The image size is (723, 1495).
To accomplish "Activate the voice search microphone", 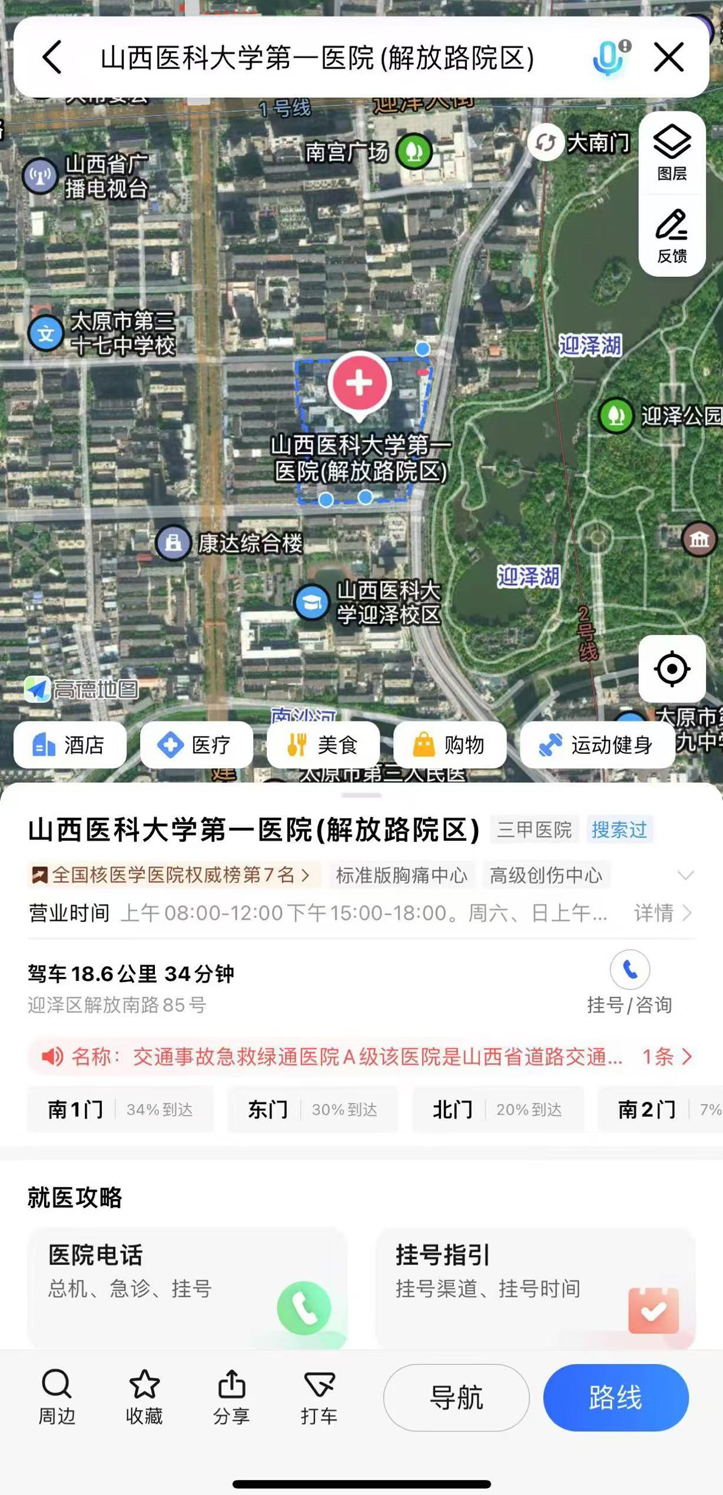I will (610, 57).
